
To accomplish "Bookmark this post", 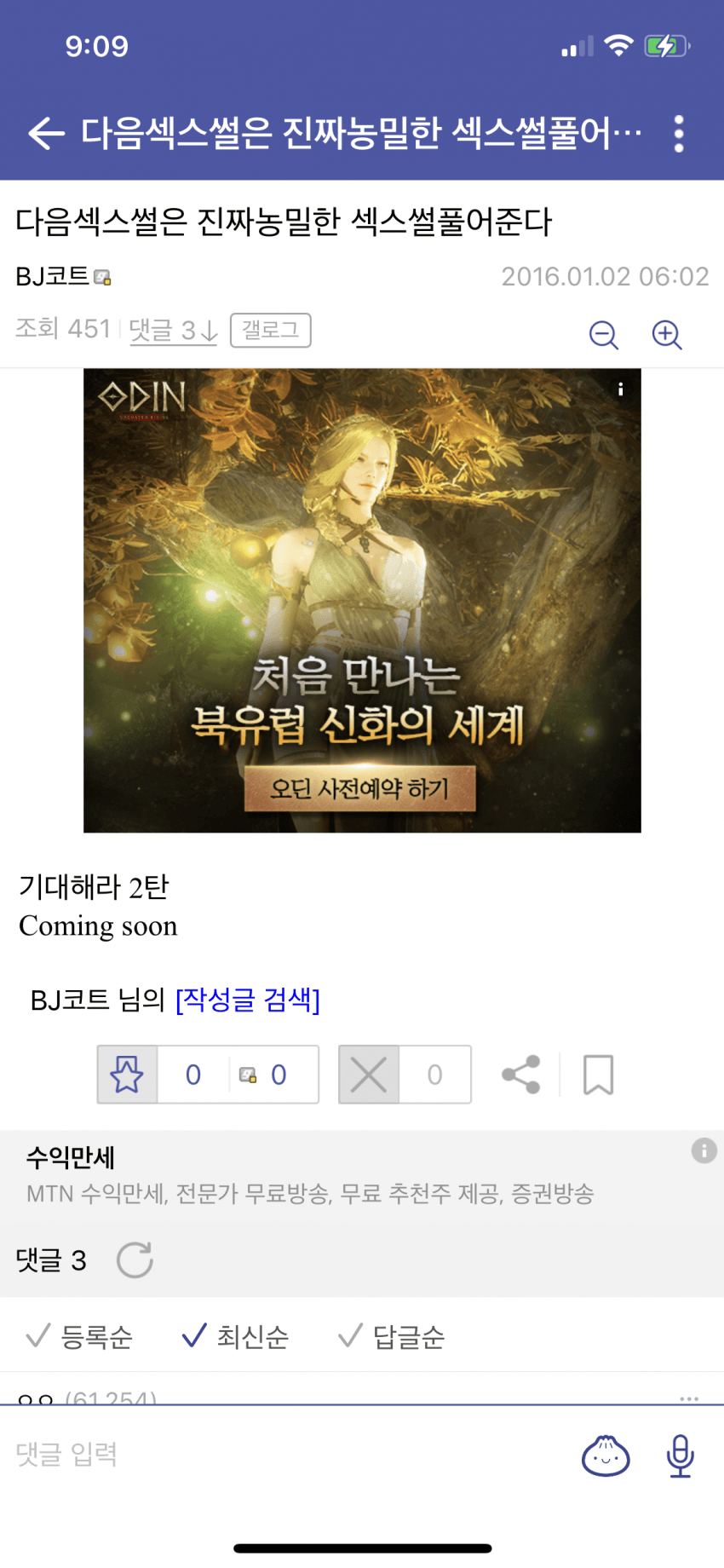I will point(598,1075).
